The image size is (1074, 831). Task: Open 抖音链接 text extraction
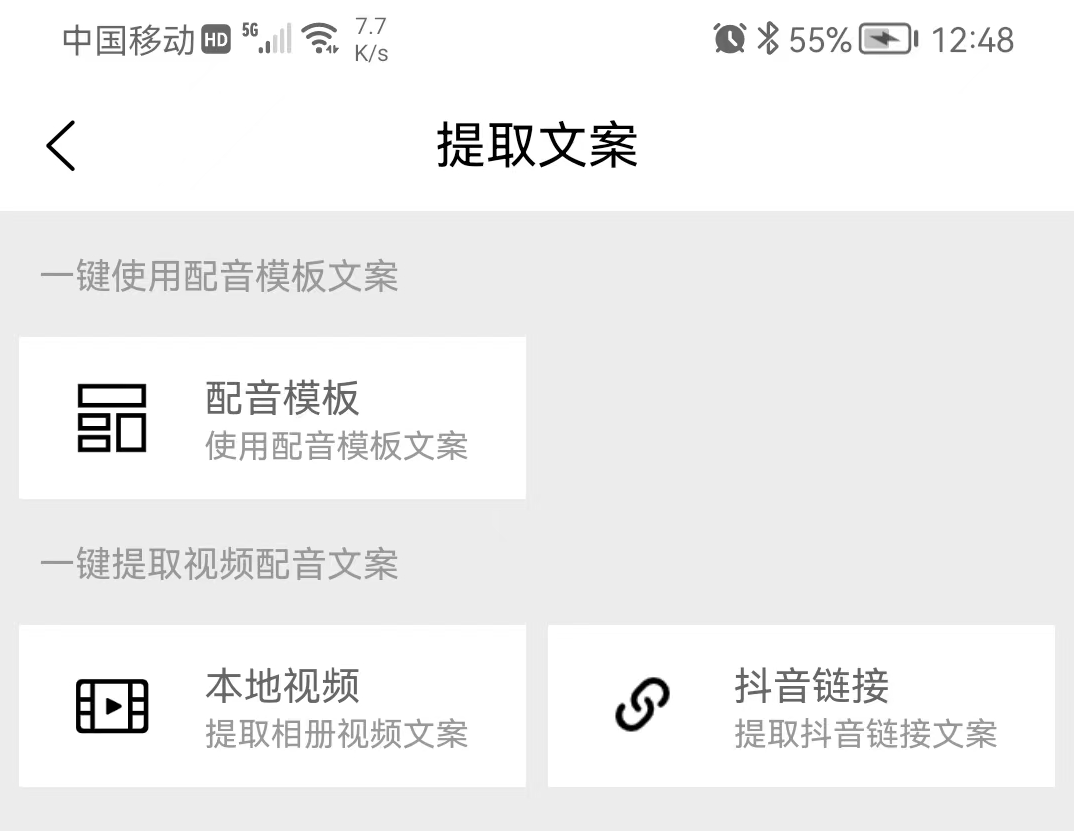(x=800, y=706)
